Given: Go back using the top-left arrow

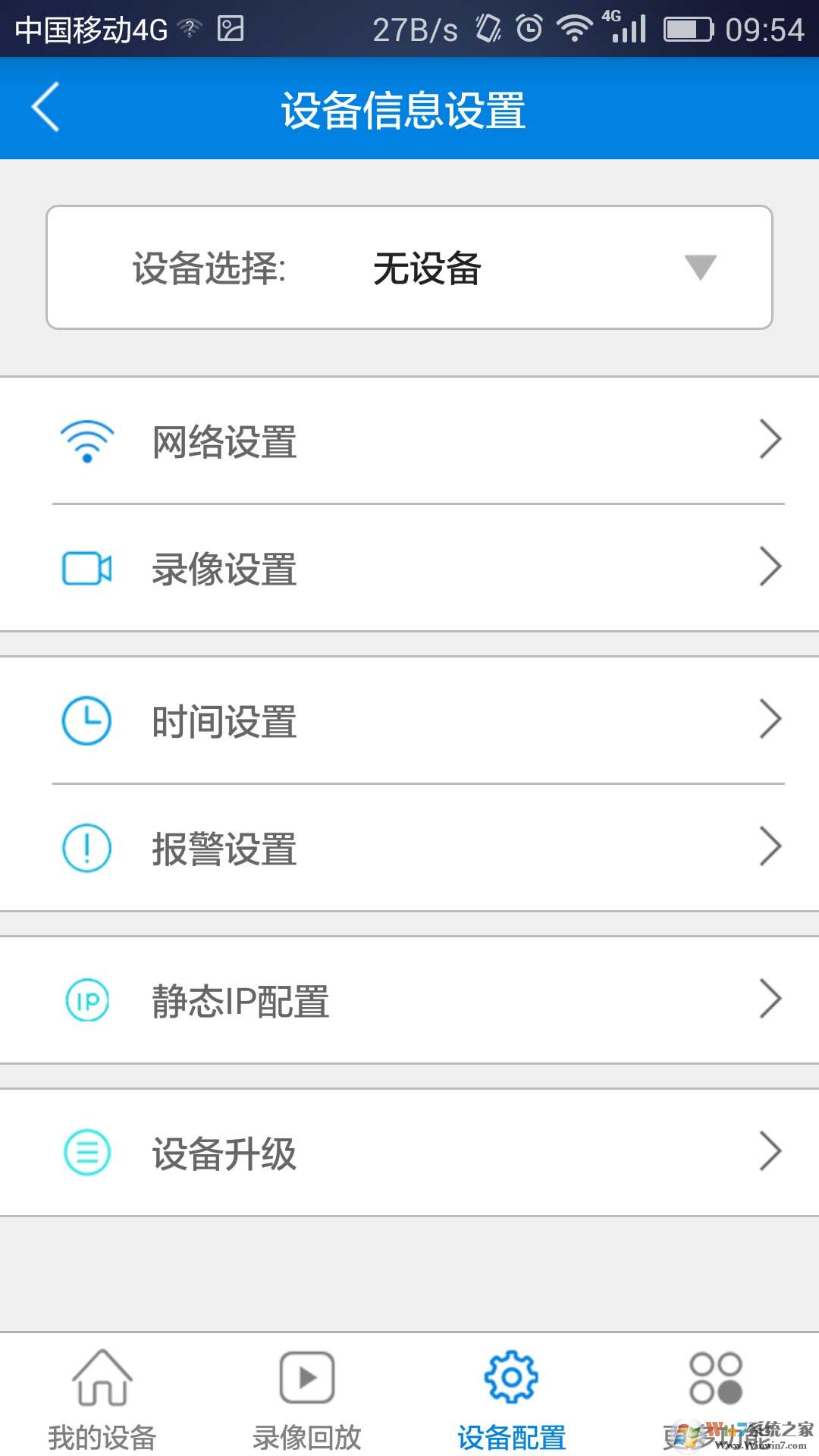Looking at the screenshot, I should [43, 108].
